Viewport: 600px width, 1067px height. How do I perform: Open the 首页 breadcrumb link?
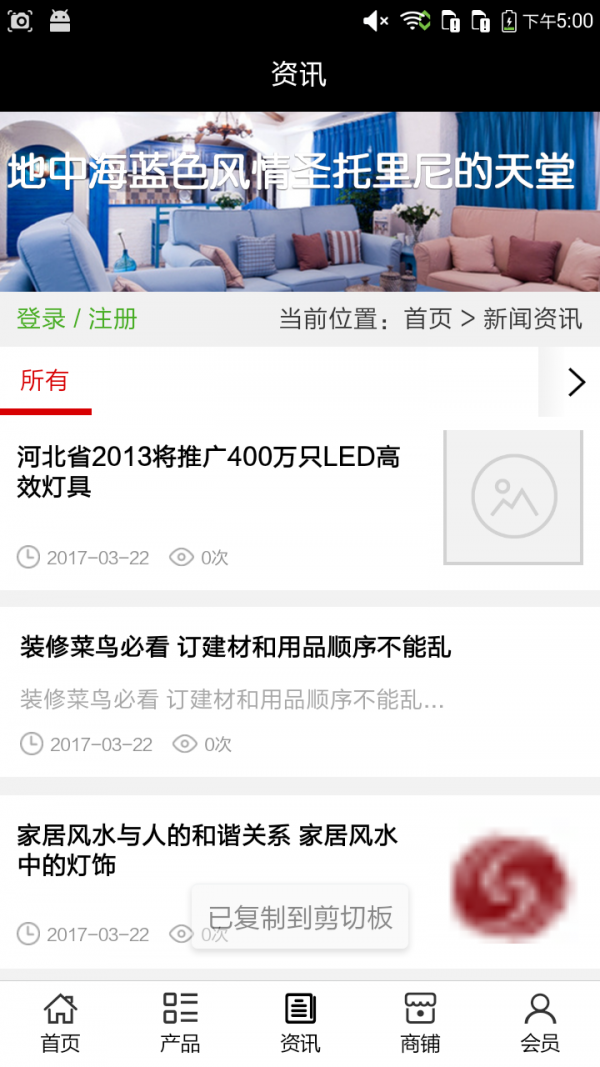[428, 319]
